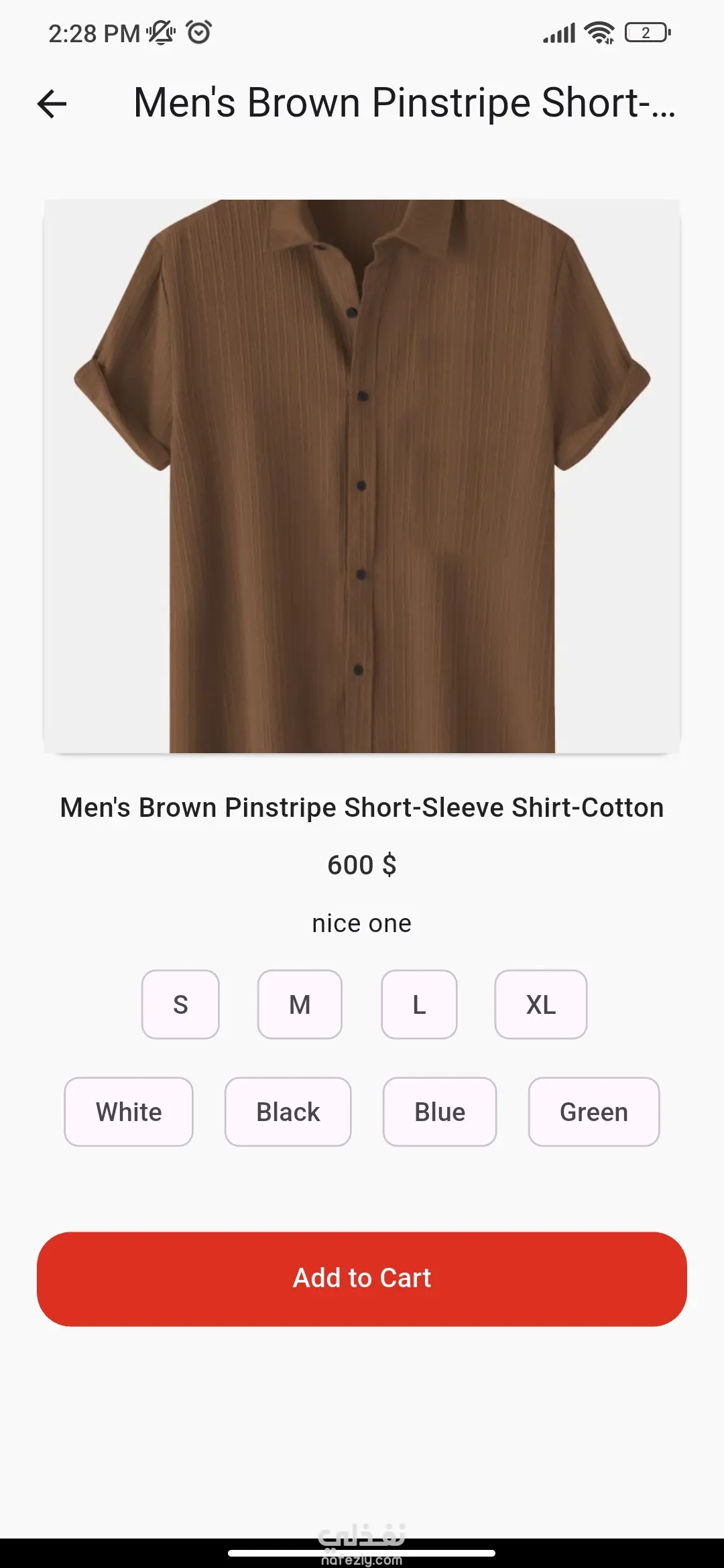Choose the White color option

[129, 1112]
